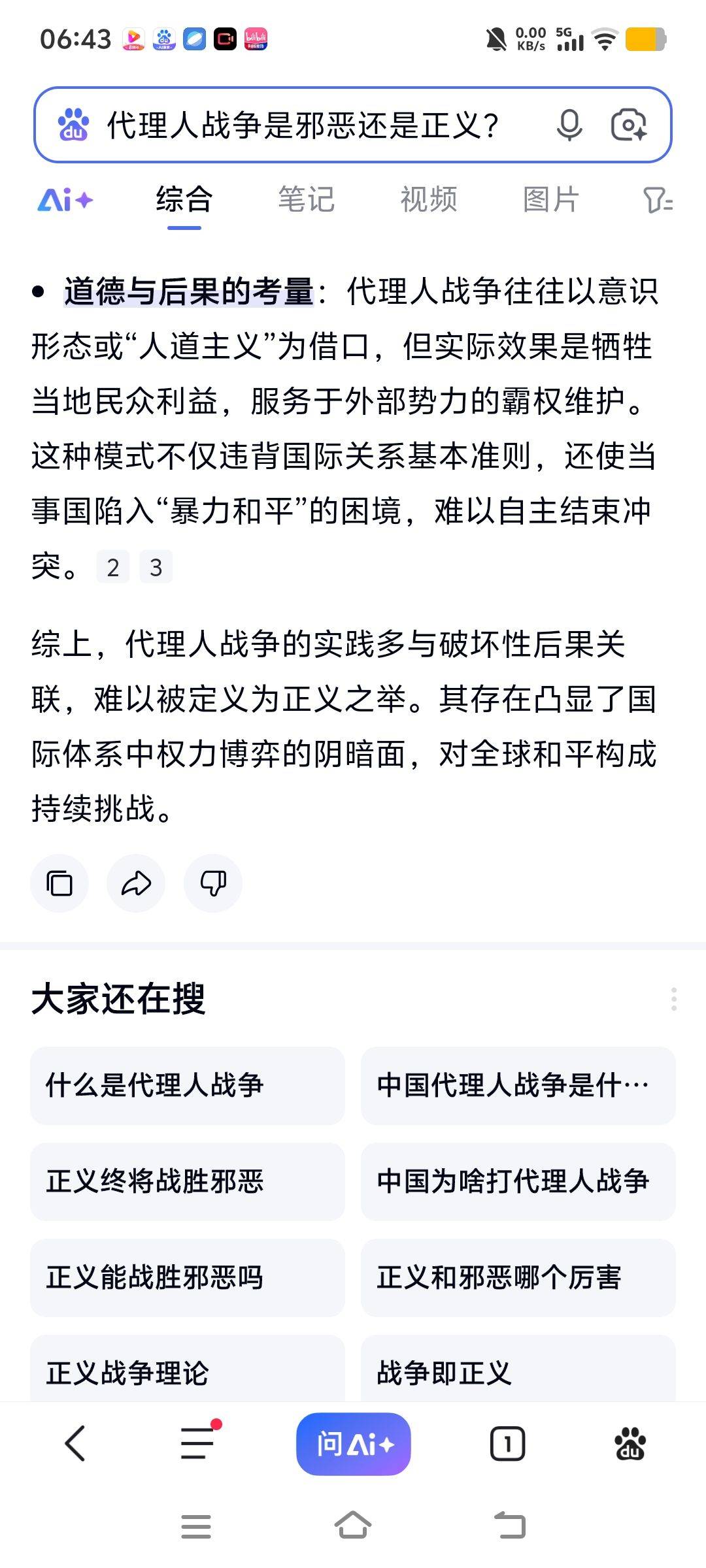Share the AI answer
706x1568 pixels.
(x=136, y=883)
